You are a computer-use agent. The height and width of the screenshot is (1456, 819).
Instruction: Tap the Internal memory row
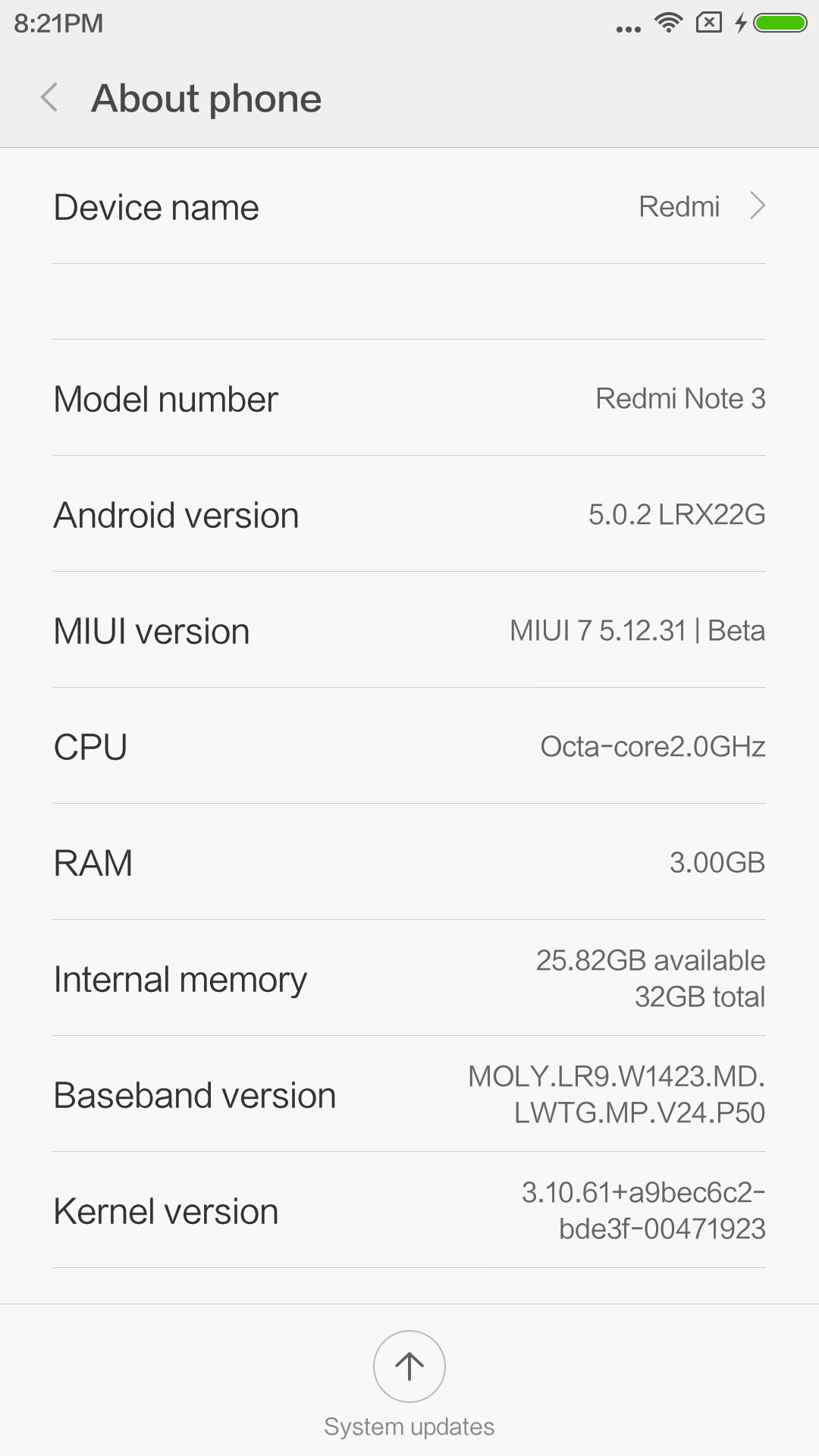pos(409,978)
